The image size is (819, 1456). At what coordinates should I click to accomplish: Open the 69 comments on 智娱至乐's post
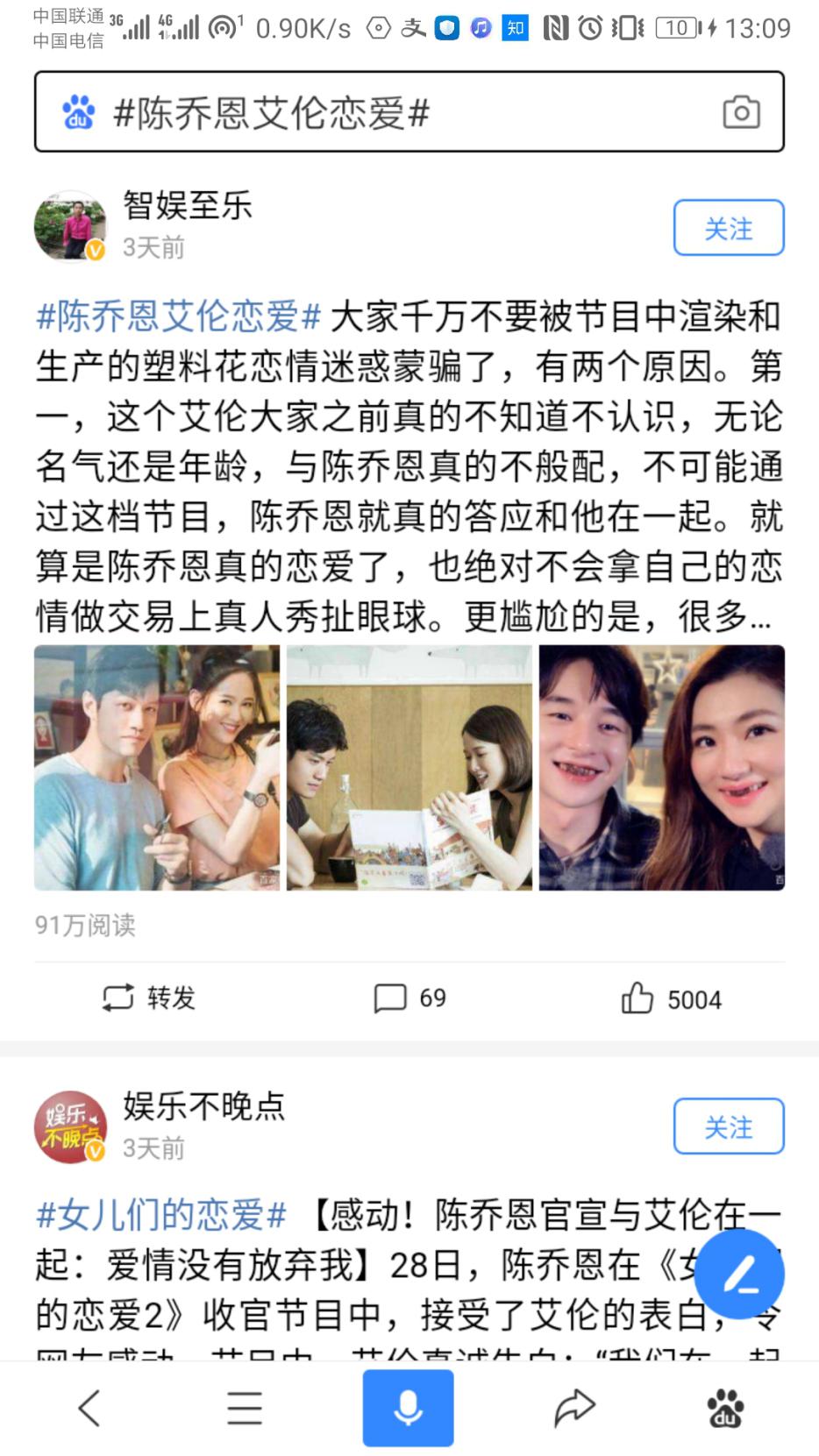click(x=409, y=998)
